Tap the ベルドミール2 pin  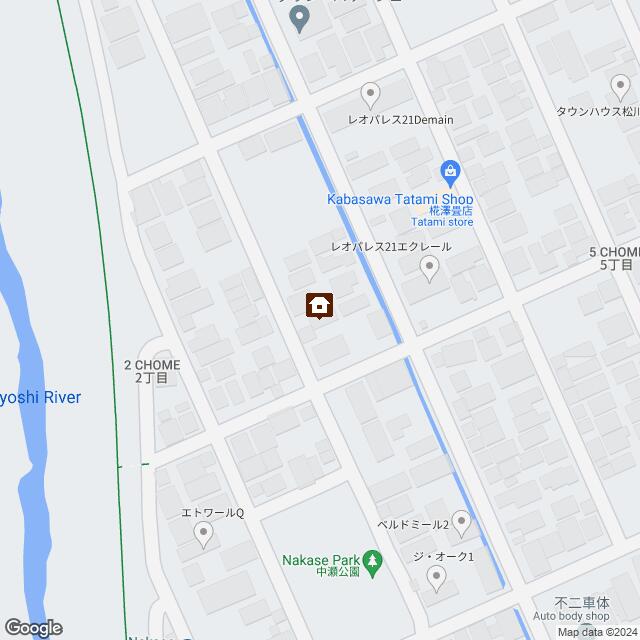(x=461, y=521)
